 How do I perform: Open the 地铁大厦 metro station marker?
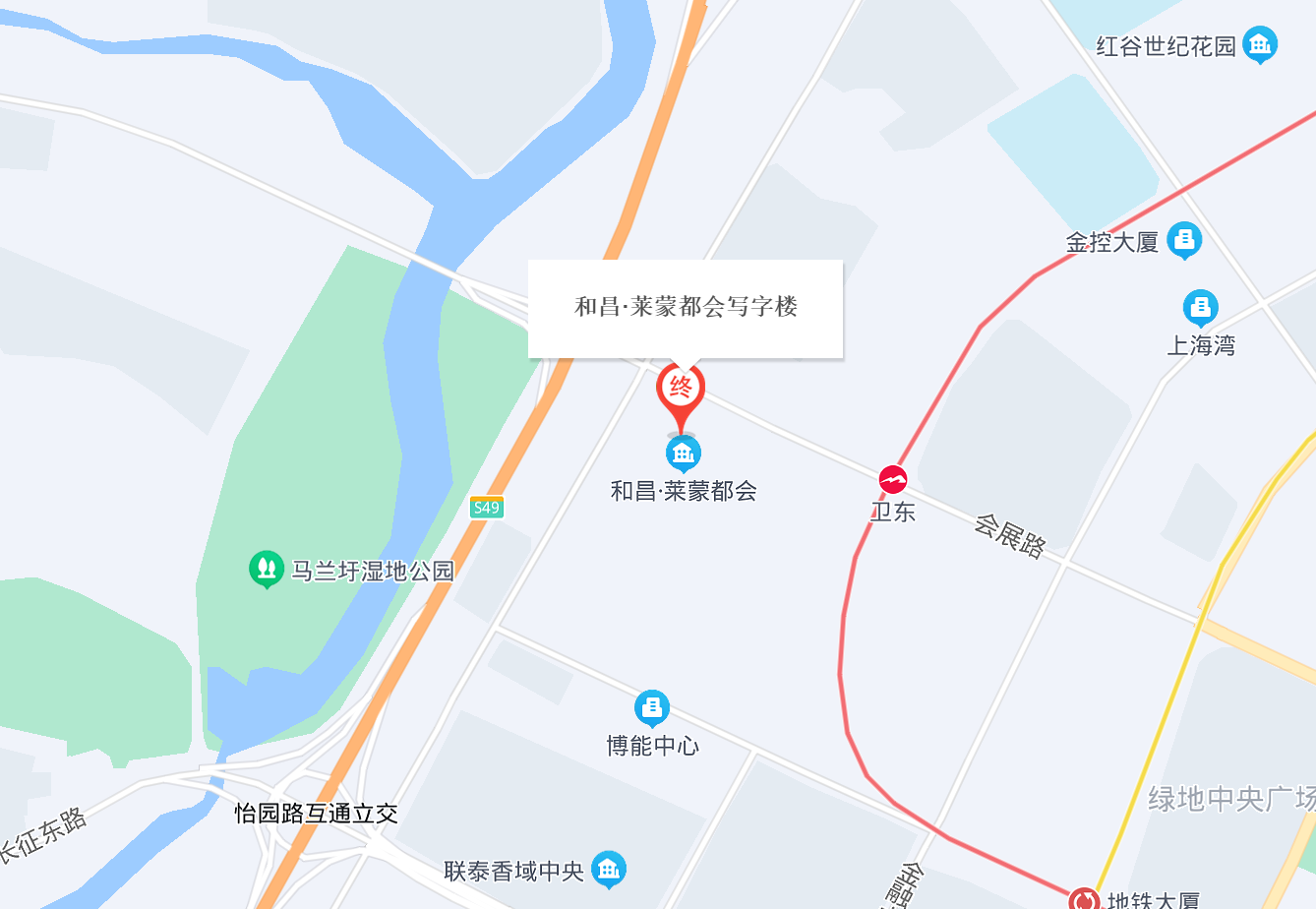point(1084,899)
